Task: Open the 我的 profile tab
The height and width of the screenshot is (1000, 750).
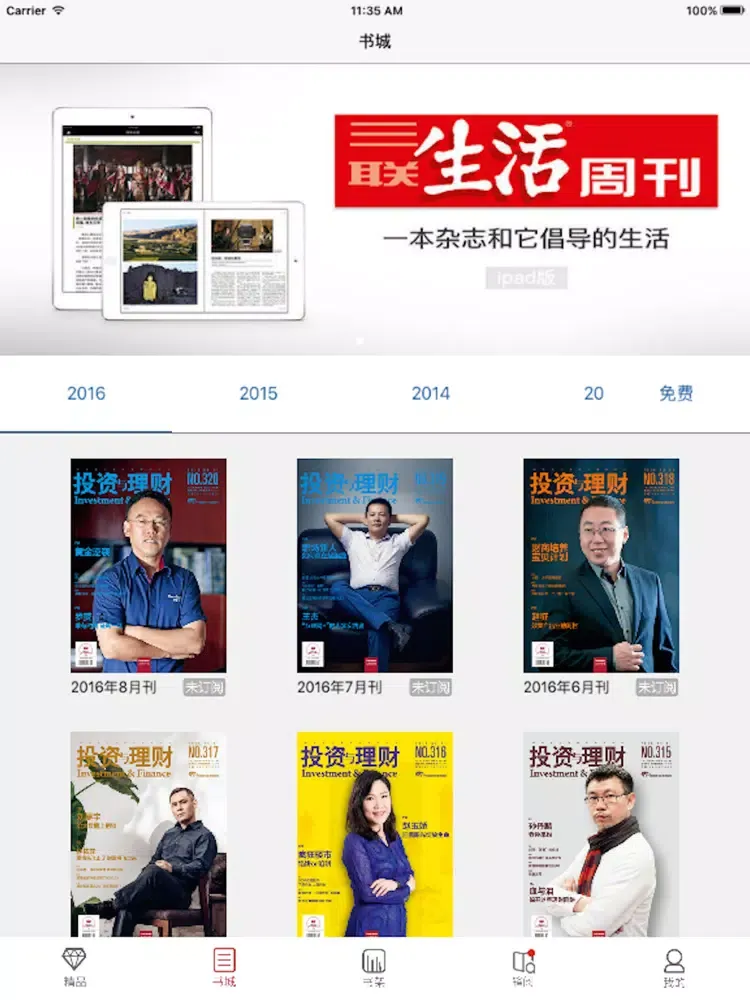Action: tap(674, 967)
